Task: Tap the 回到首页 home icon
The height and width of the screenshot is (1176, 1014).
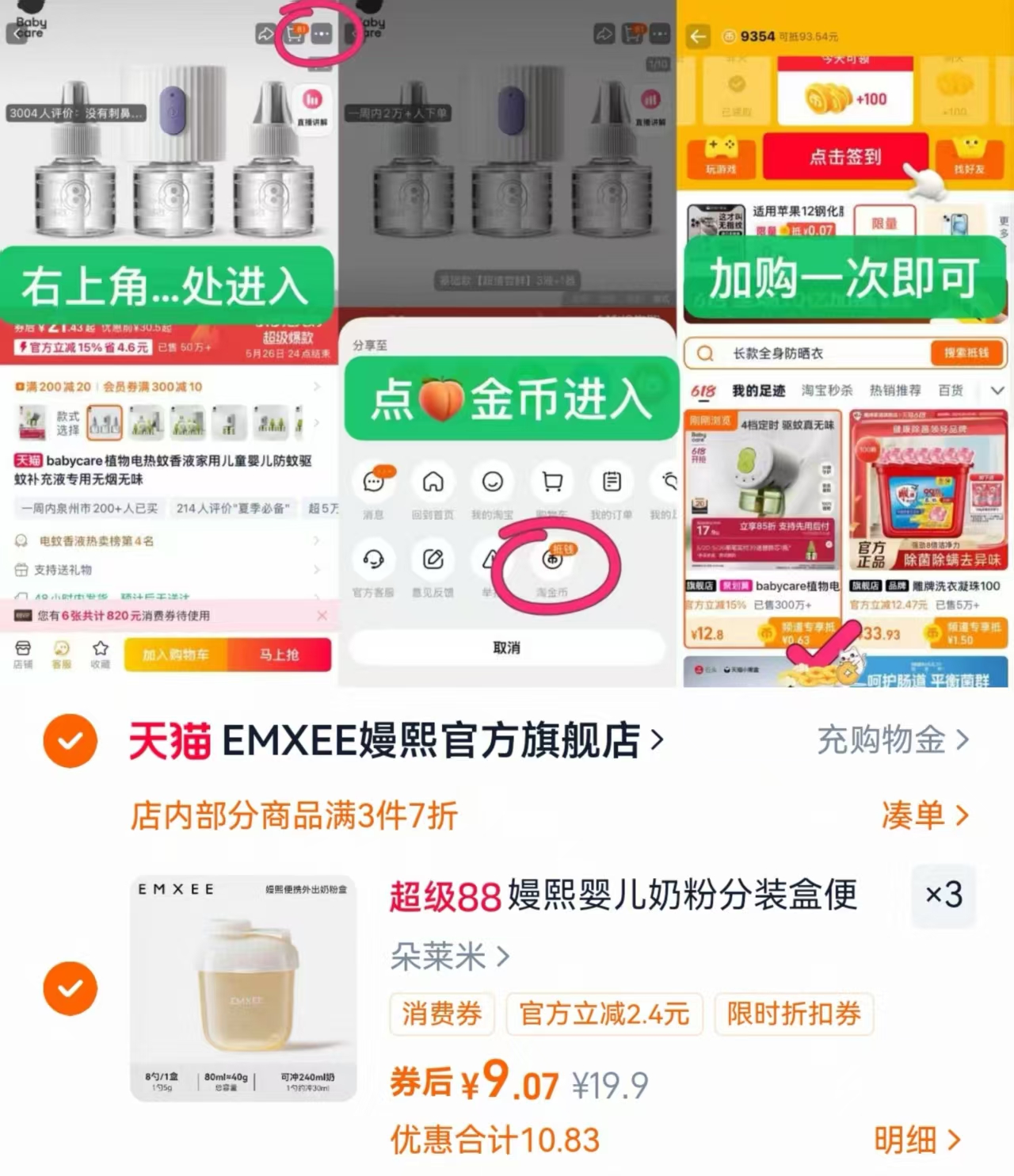Action: pos(433,482)
